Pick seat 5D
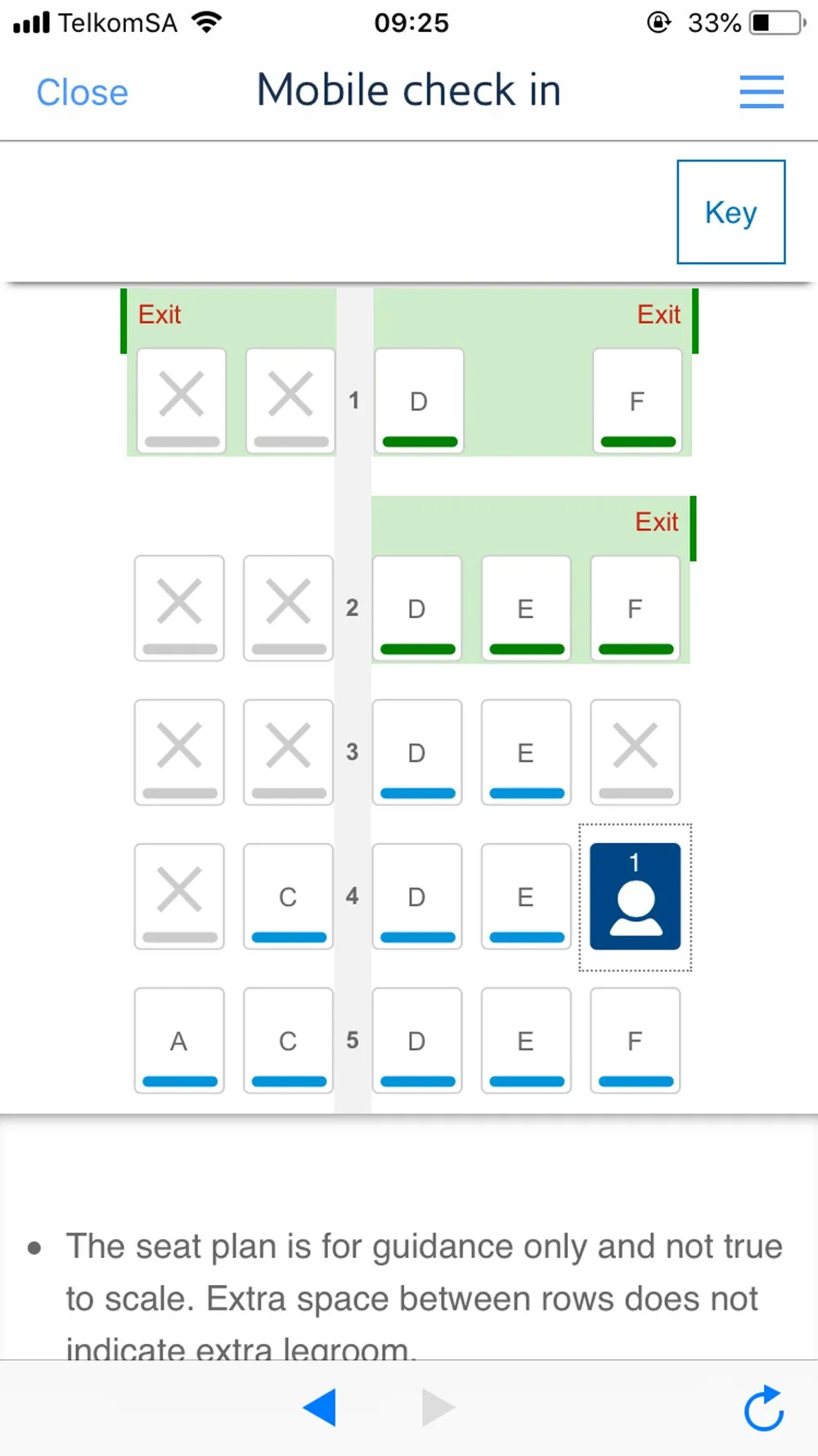818x1456 pixels. coord(417,1040)
